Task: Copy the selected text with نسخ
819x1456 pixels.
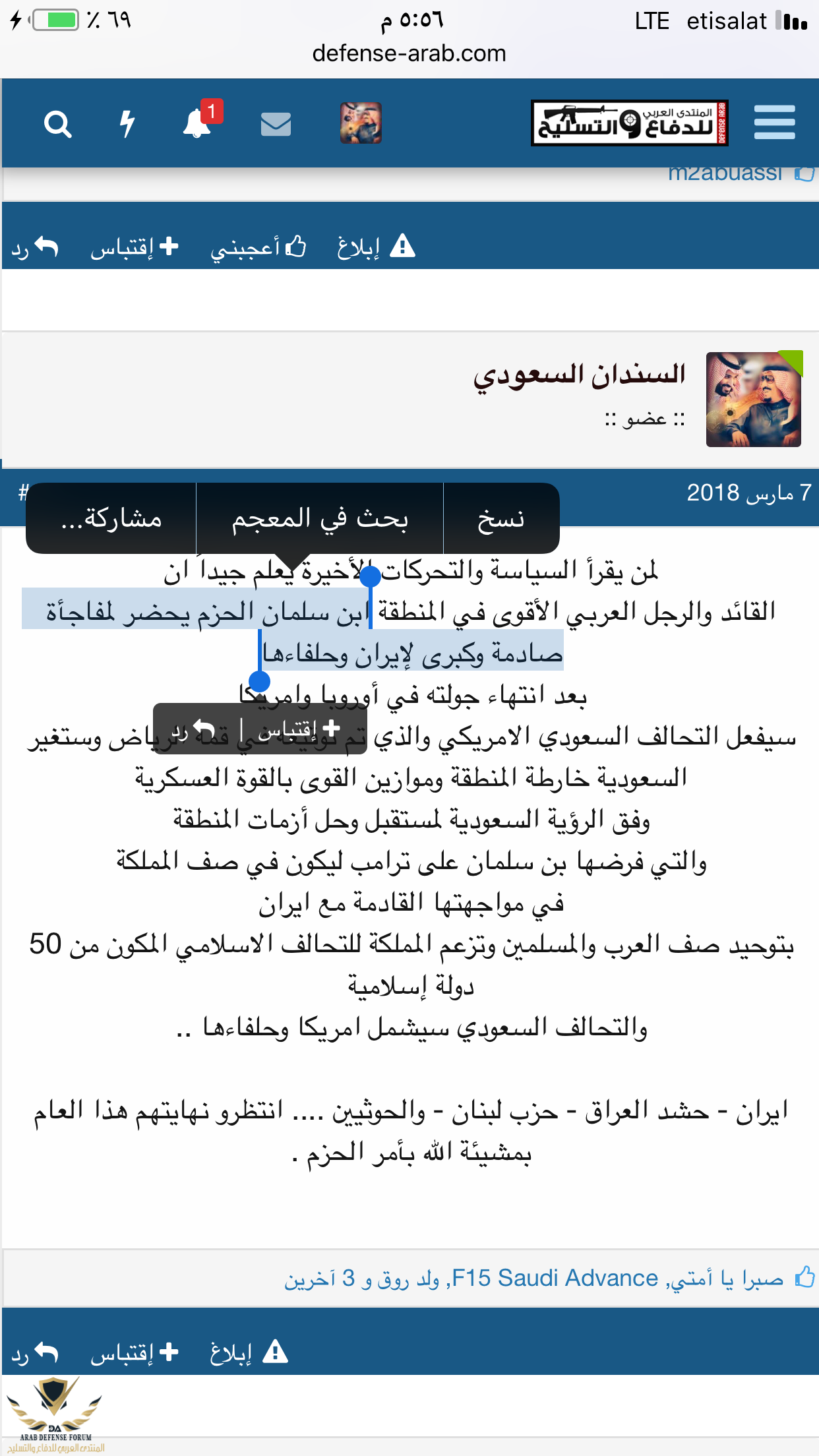Action: pos(501,519)
